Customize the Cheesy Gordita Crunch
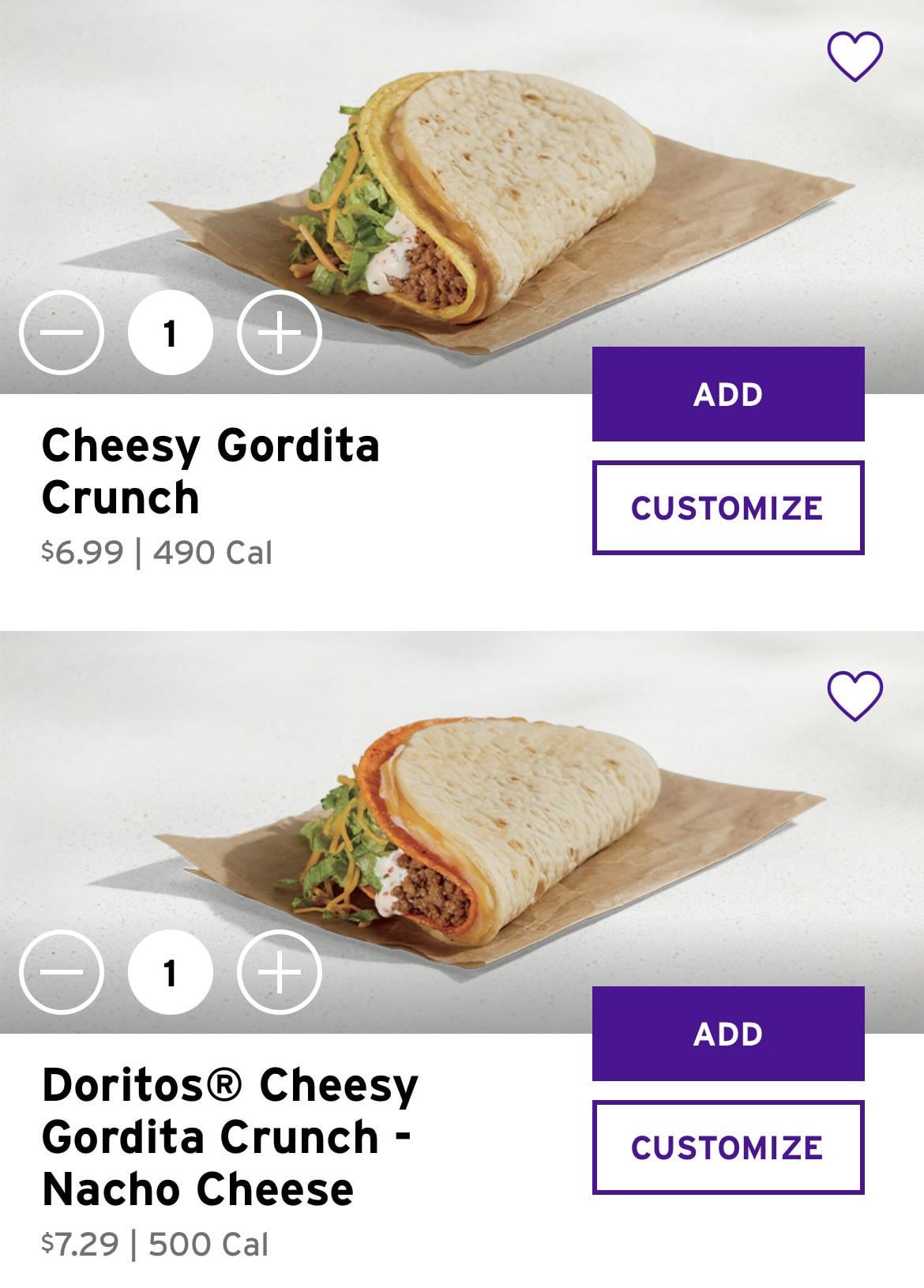This screenshot has height=1288, width=924. pyautogui.click(x=727, y=508)
